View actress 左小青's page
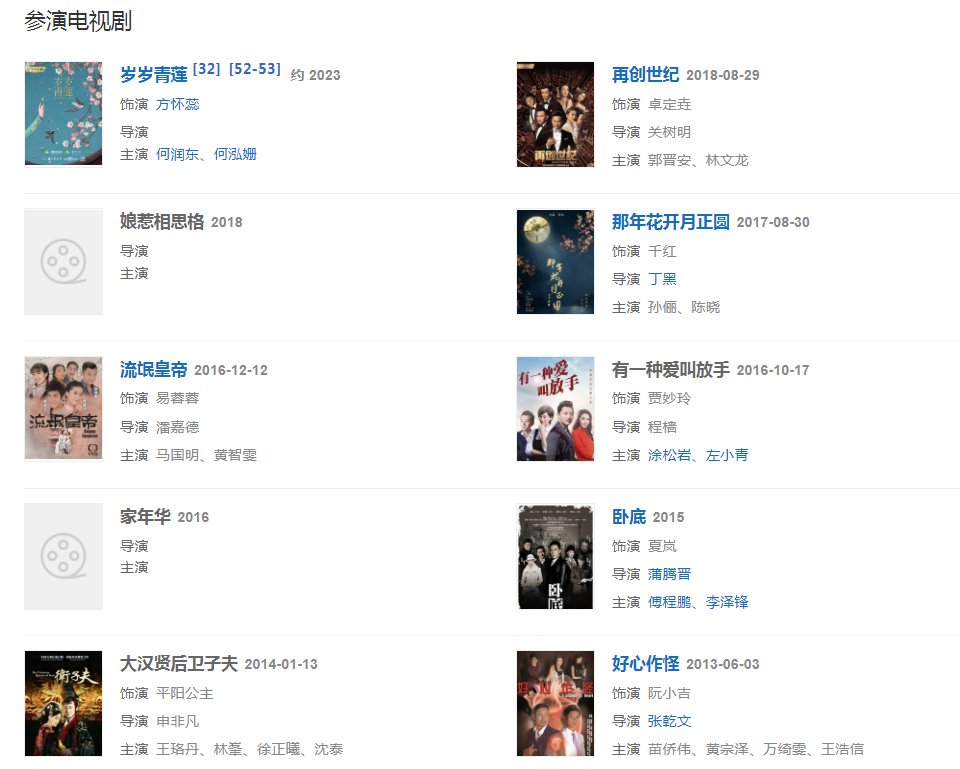 (727, 455)
